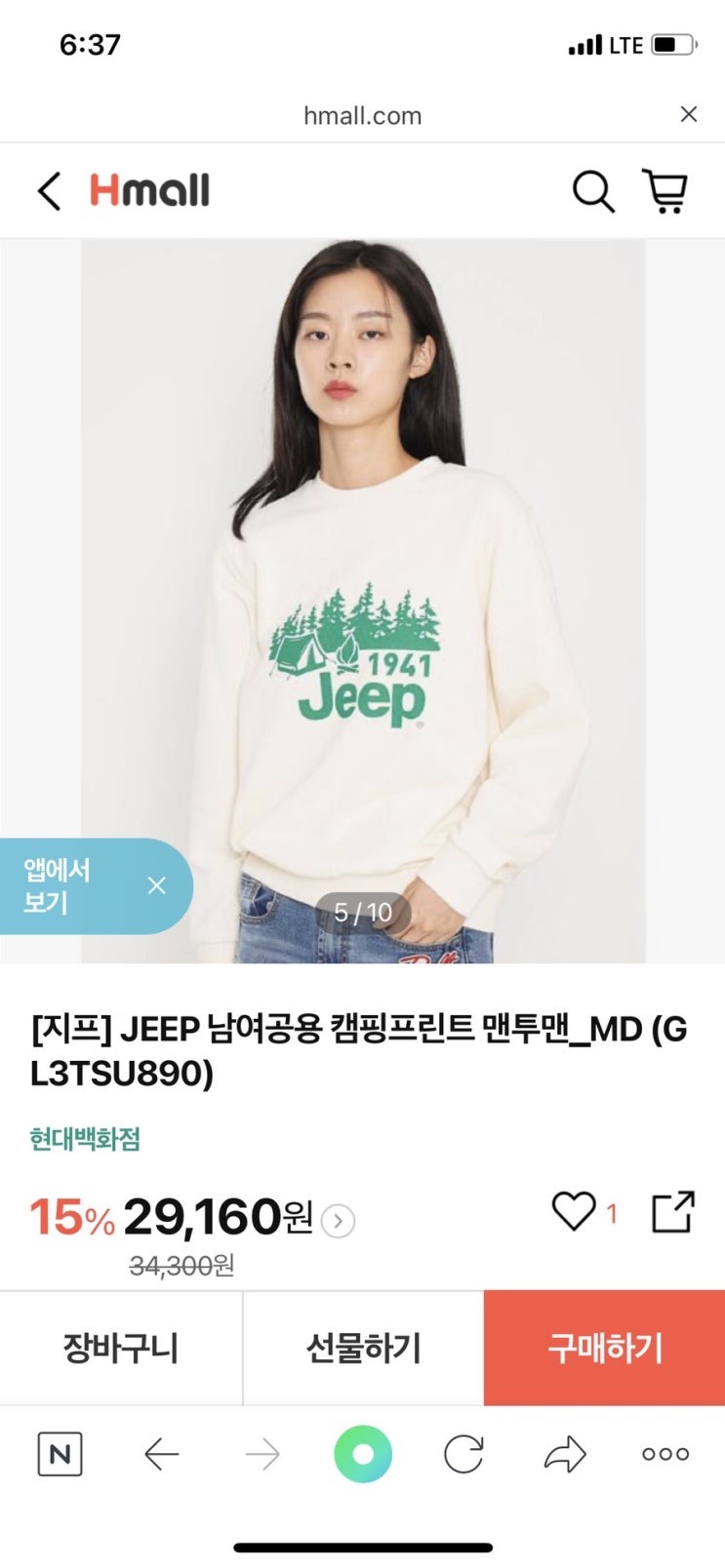Viewport: 725px width, 1568px height.
Task: Open the Naver N home button
Action: pyautogui.click(x=60, y=1455)
